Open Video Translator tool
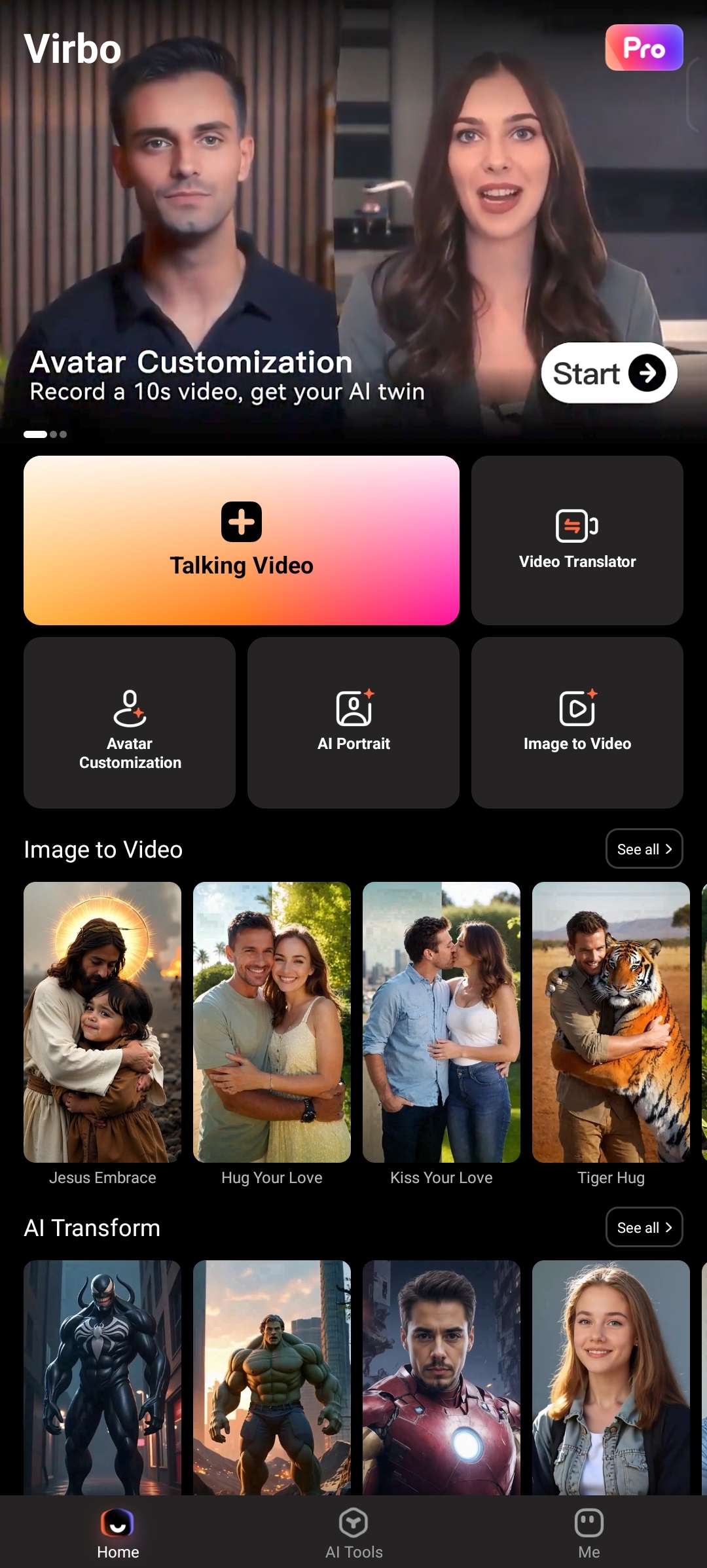The image size is (707, 1568). 577,540
